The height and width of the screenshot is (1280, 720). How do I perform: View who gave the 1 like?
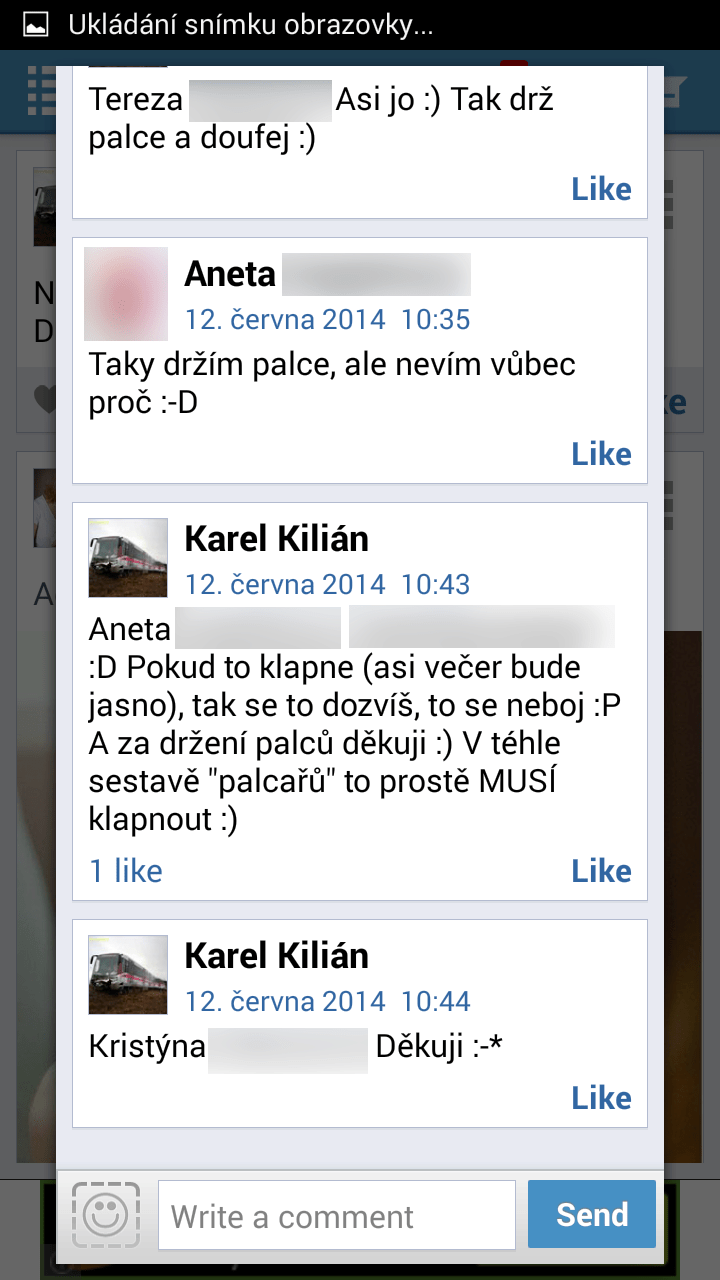coord(126,871)
